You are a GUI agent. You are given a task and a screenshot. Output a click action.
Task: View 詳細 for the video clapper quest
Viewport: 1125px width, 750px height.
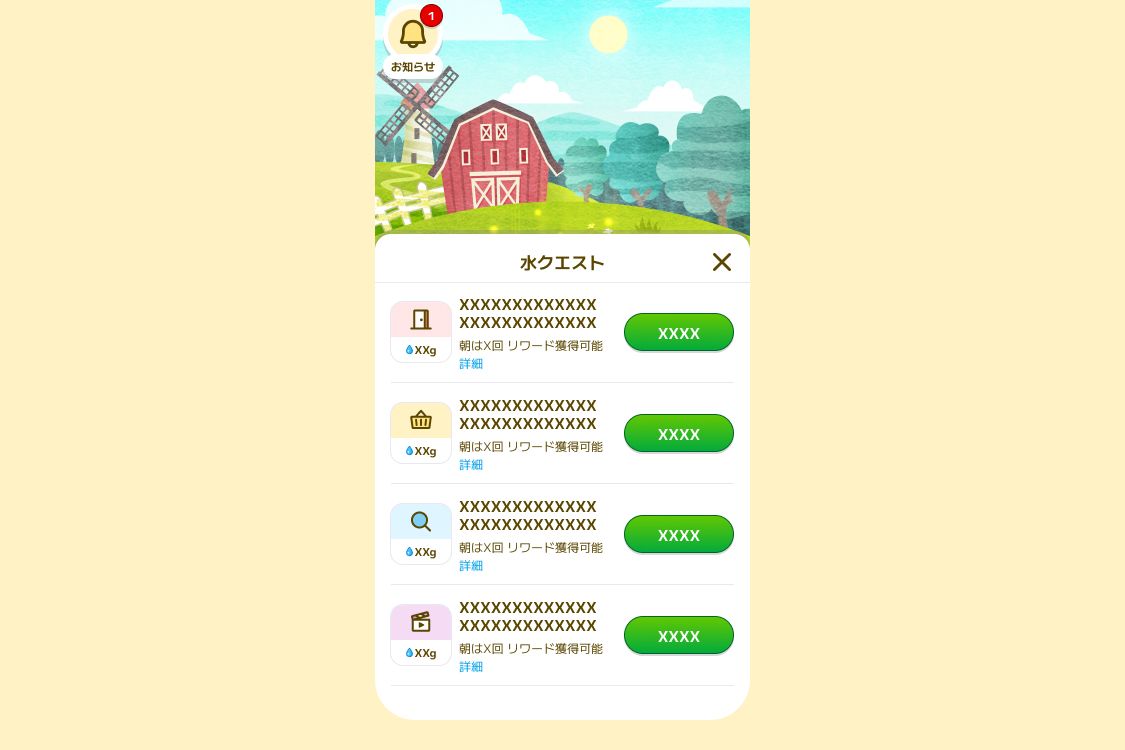471,667
